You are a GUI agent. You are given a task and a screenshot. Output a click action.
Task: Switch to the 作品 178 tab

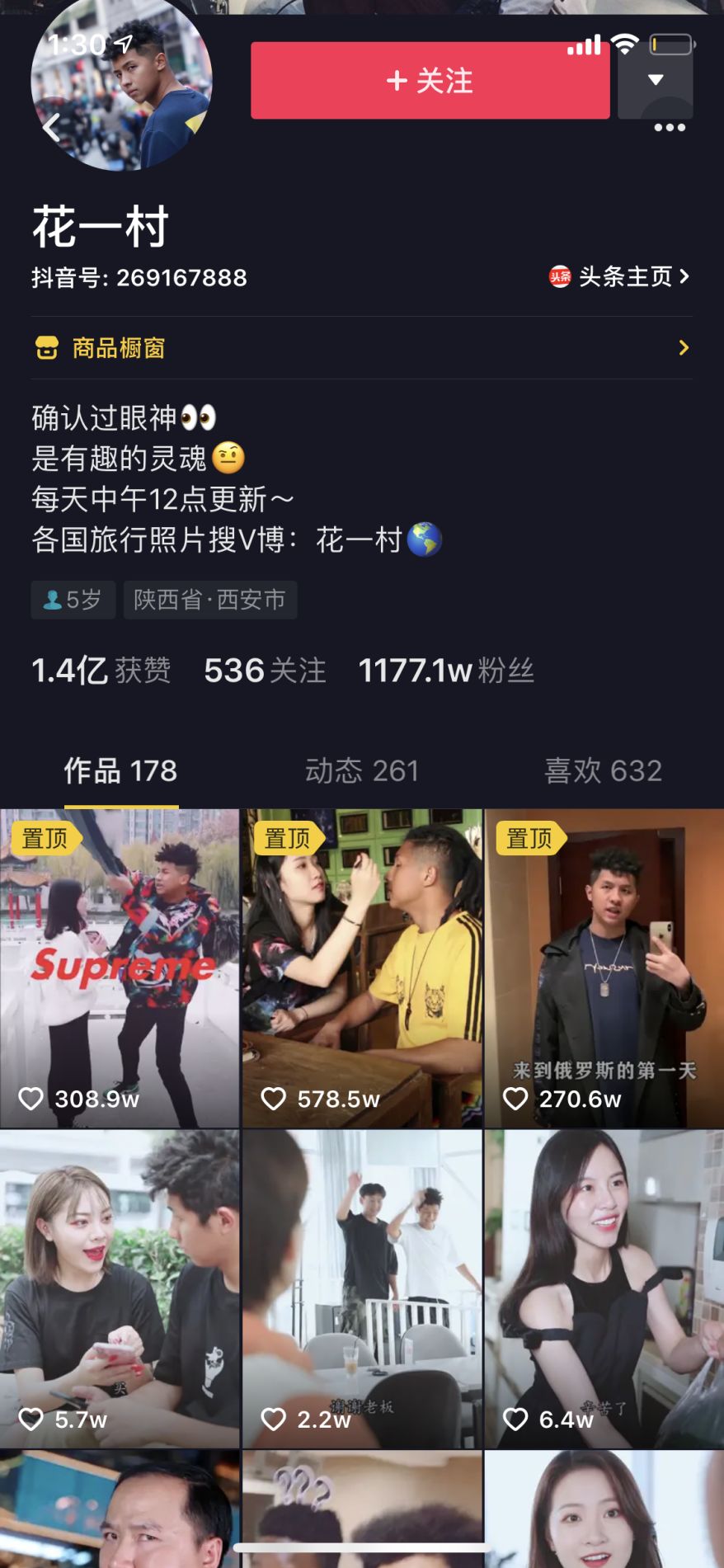coord(120,771)
